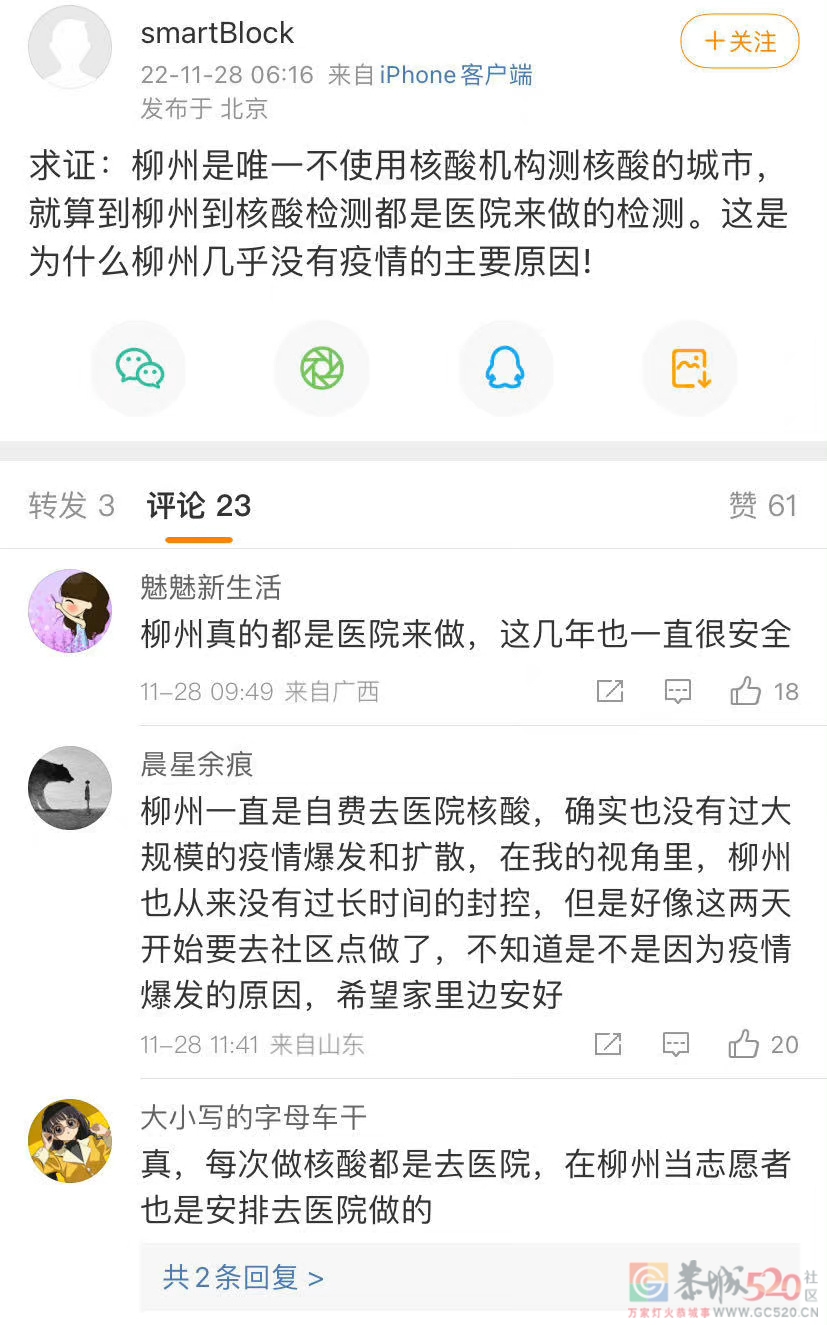Switch to the 转发 3 tab
Screen dimensions: 827x1325
tap(72, 506)
